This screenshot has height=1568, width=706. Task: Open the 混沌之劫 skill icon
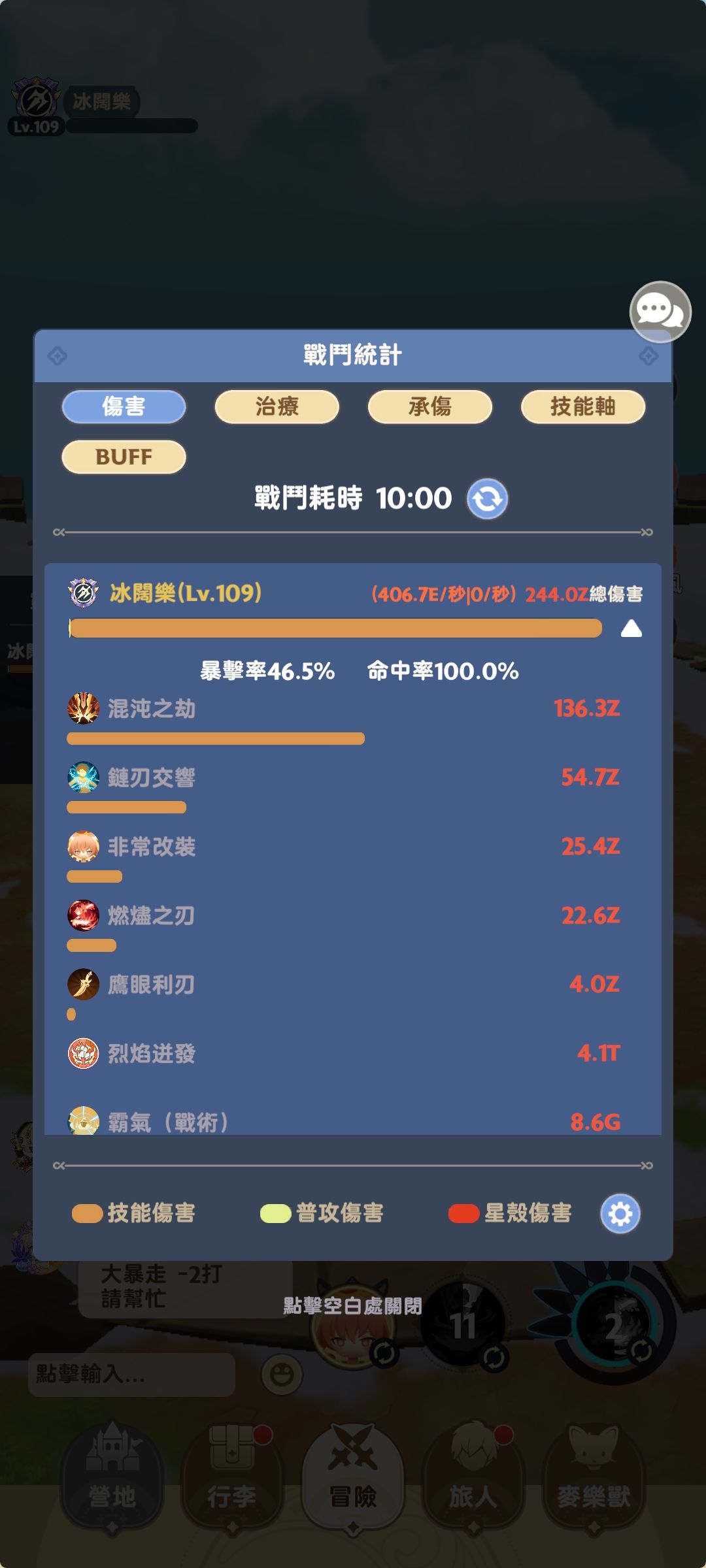tap(85, 708)
